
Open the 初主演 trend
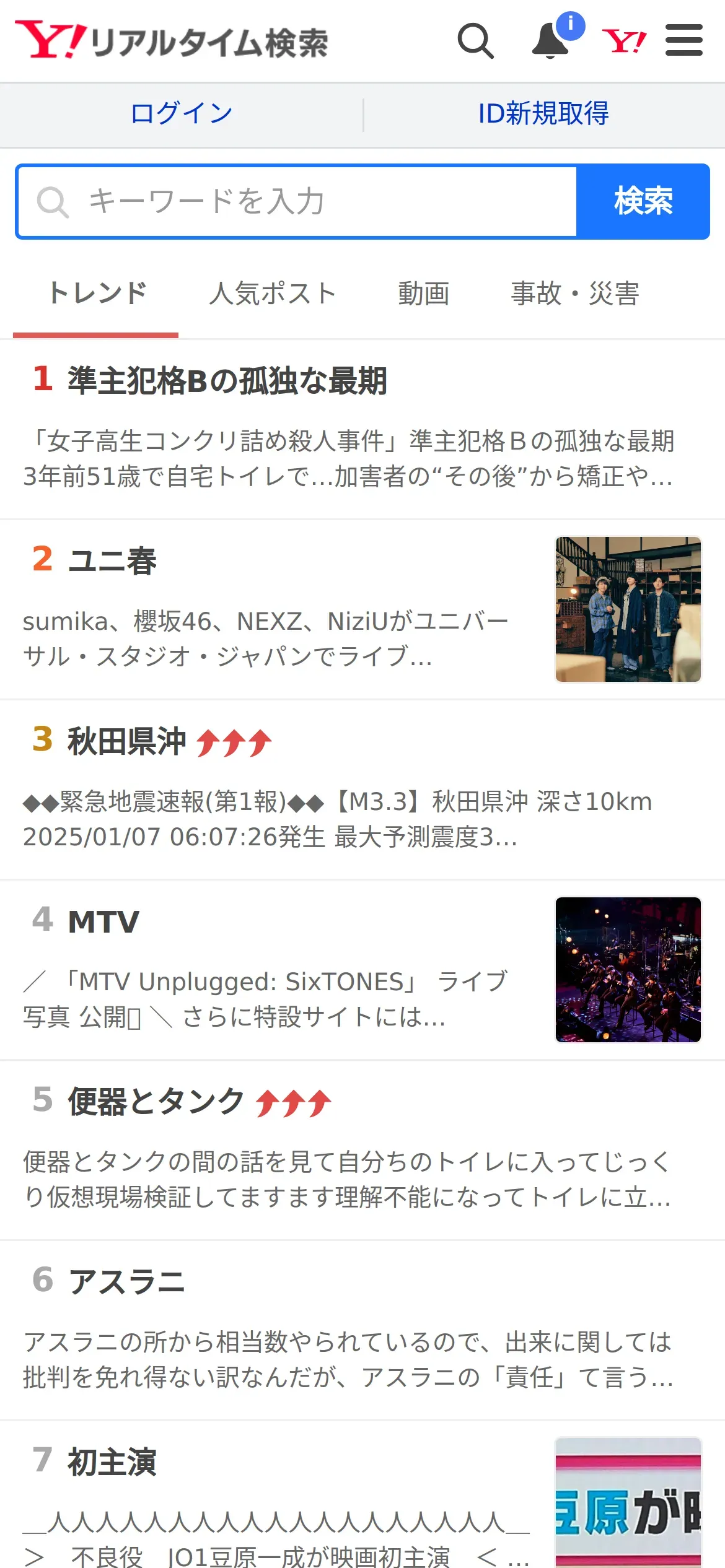[x=112, y=1462]
